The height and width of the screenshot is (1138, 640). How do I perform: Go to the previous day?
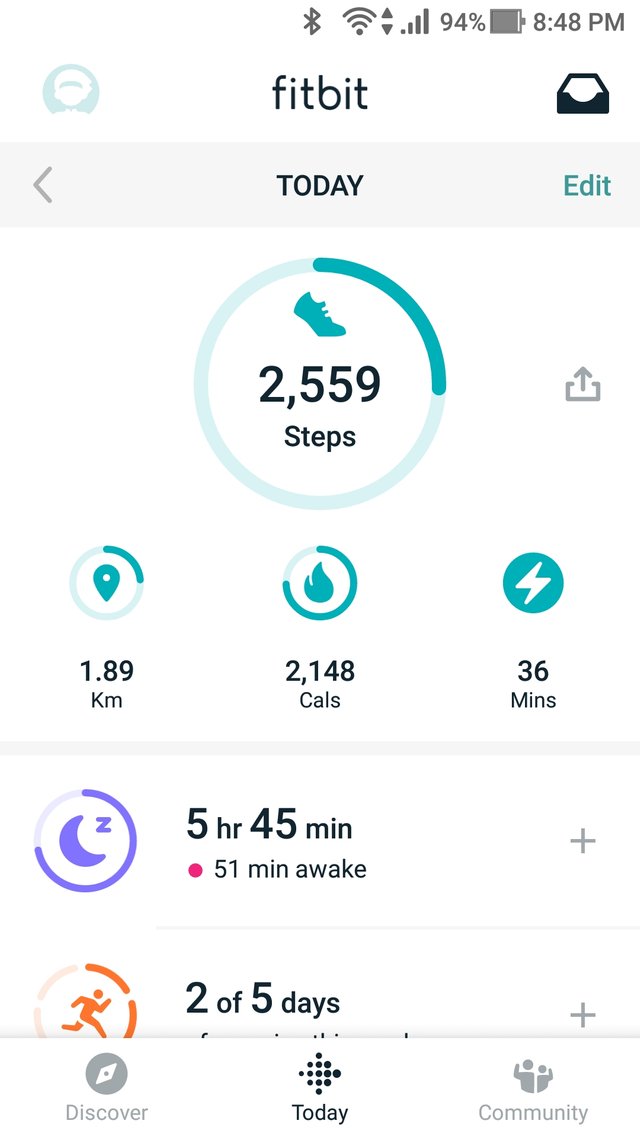[x=42, y=186]
